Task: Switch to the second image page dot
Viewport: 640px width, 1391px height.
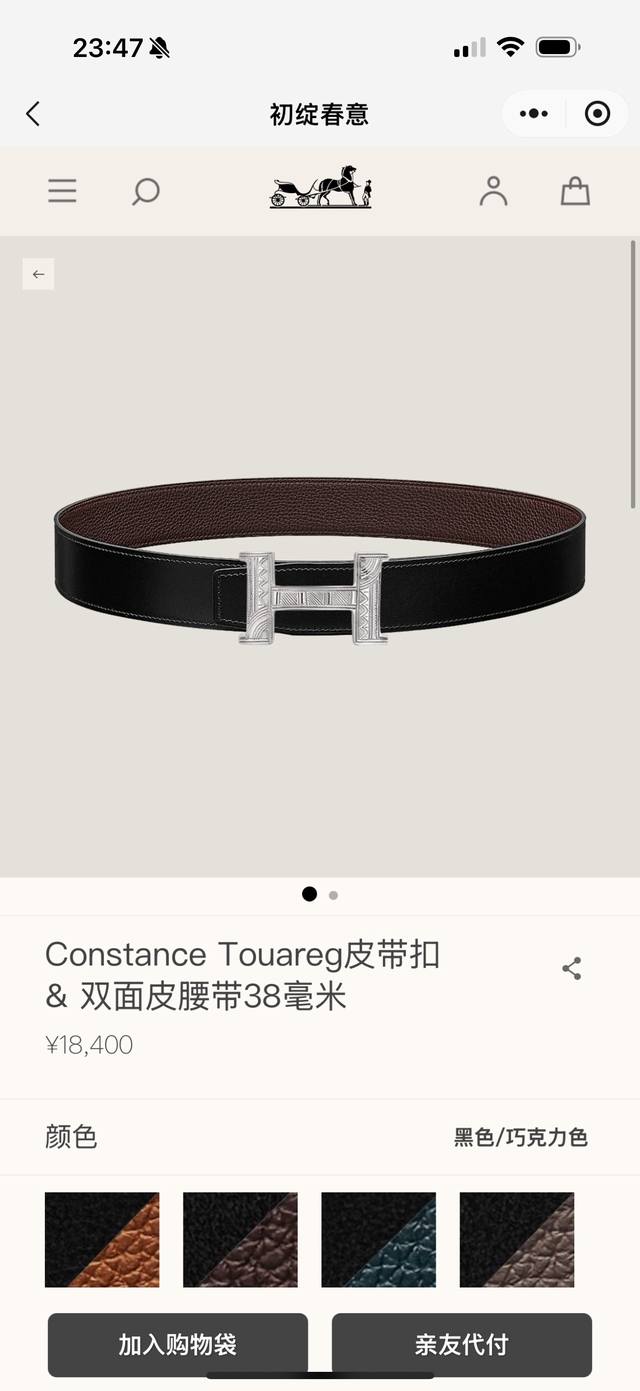Action: 333,895
